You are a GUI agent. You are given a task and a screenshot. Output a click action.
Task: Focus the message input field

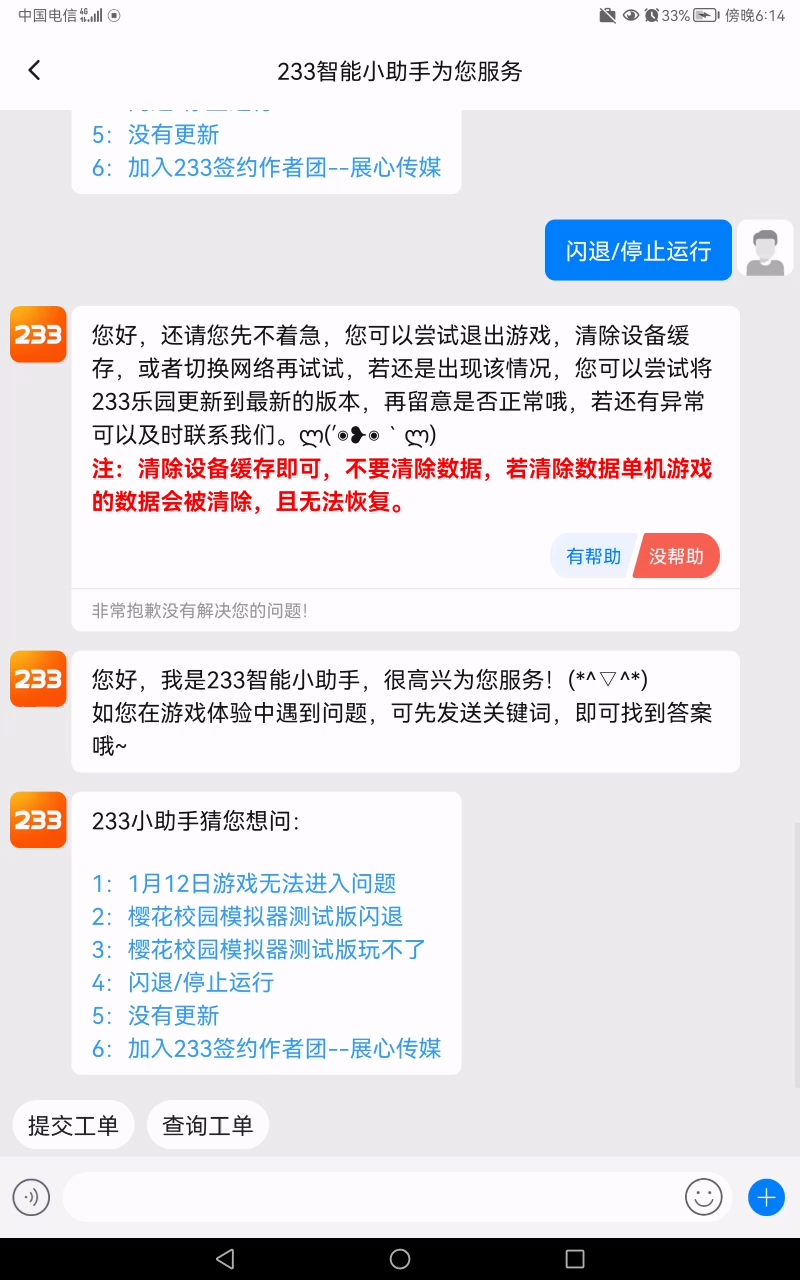(x=370, y=1197)
